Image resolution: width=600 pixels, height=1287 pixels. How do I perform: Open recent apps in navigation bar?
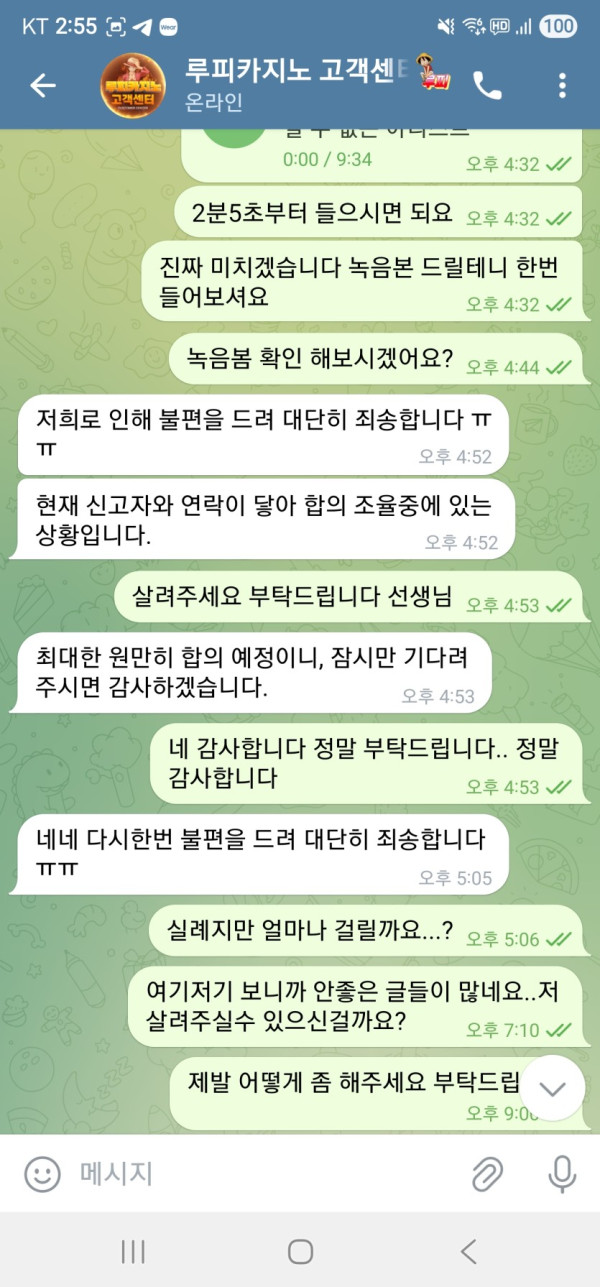133,1251
